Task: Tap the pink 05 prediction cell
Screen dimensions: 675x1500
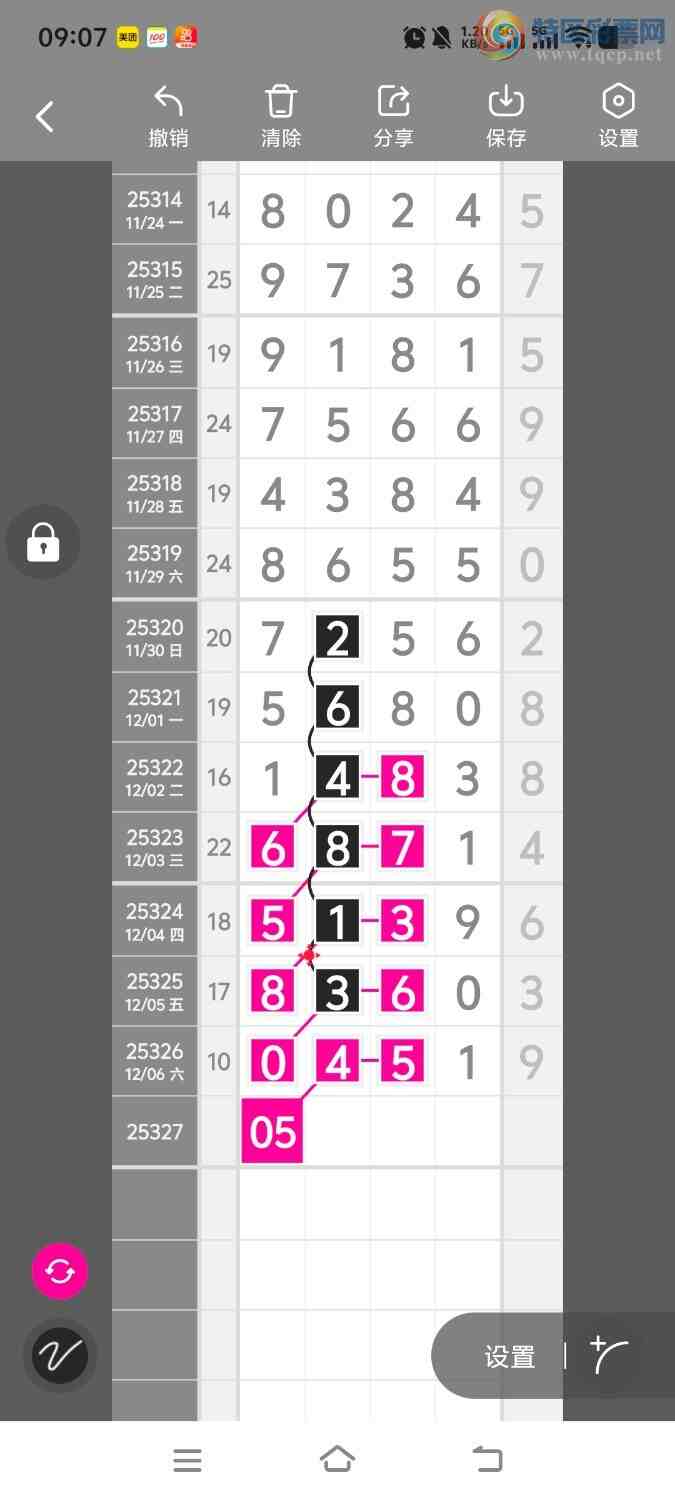Action: click(272, 1132)
